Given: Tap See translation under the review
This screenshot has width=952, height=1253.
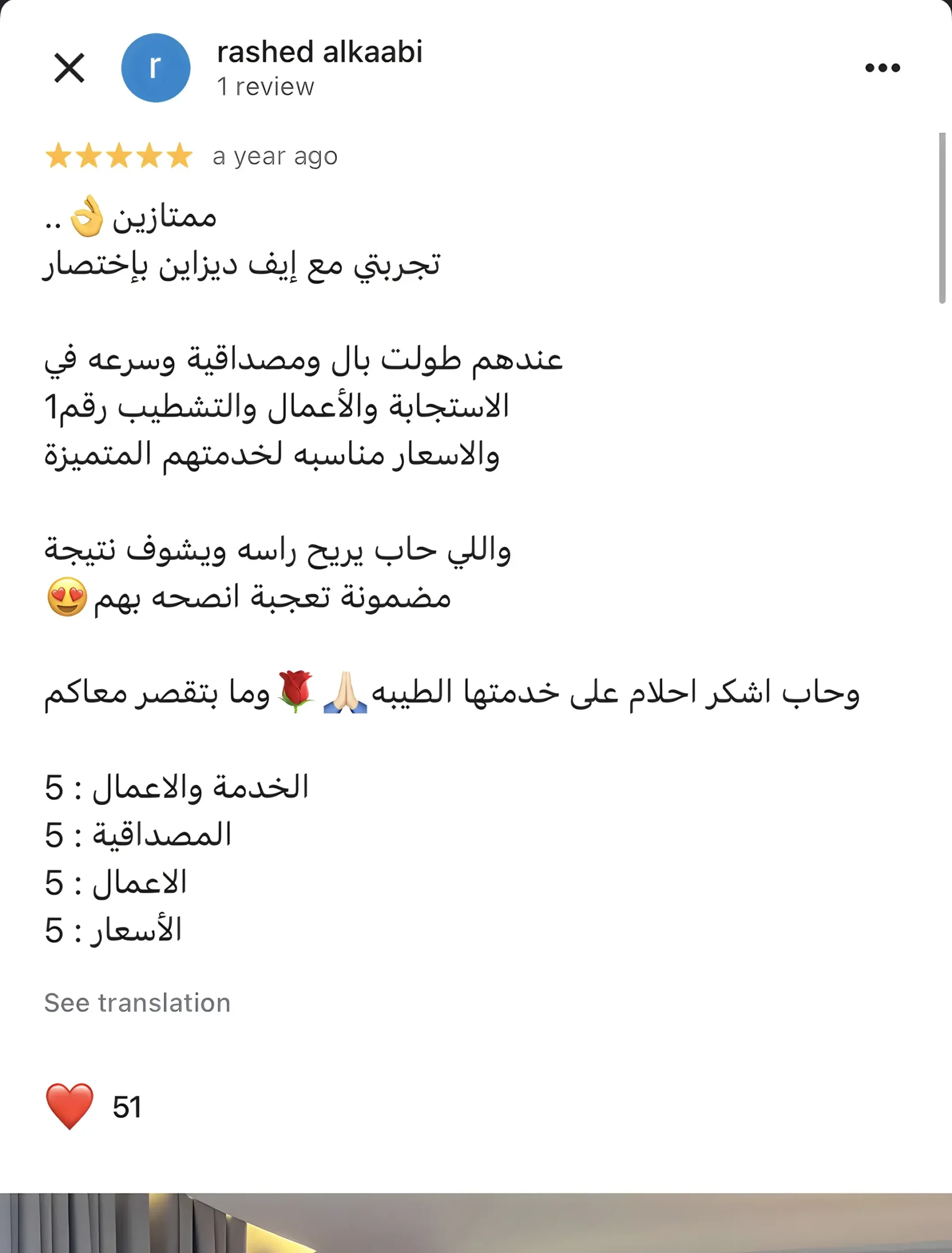Looking at the screenshot, I should 137,1003.
